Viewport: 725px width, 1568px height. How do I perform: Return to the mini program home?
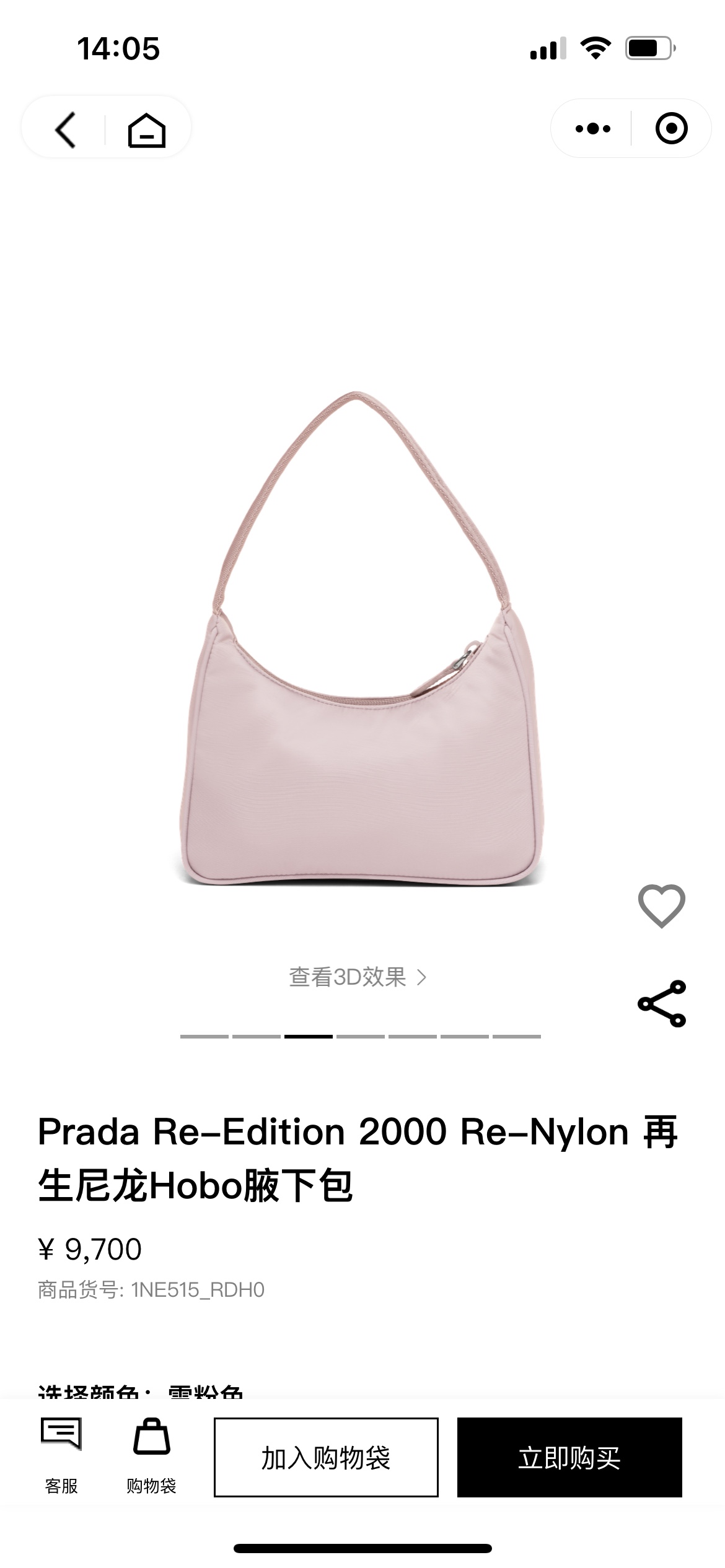point(147,130)
